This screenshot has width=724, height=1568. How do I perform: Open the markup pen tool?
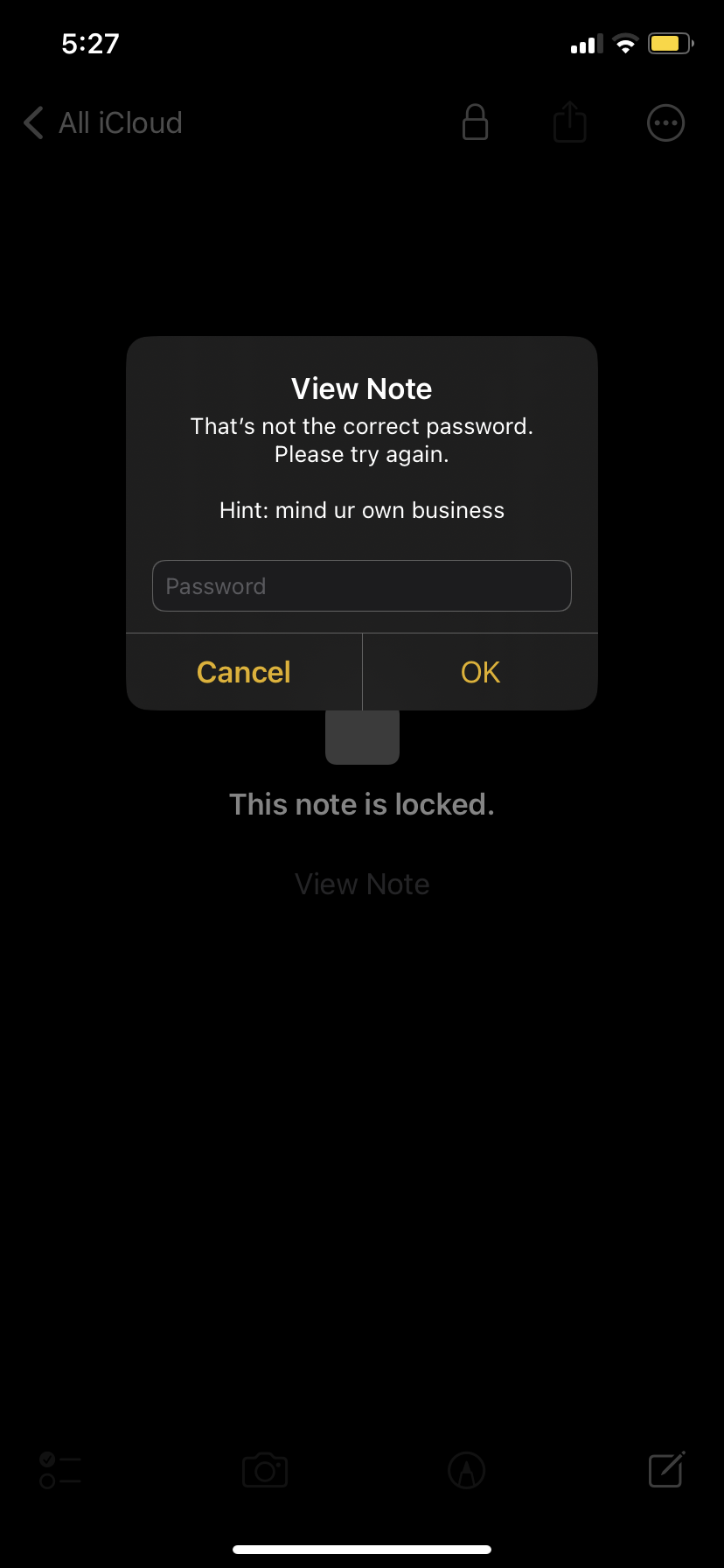click(466, 1470)
